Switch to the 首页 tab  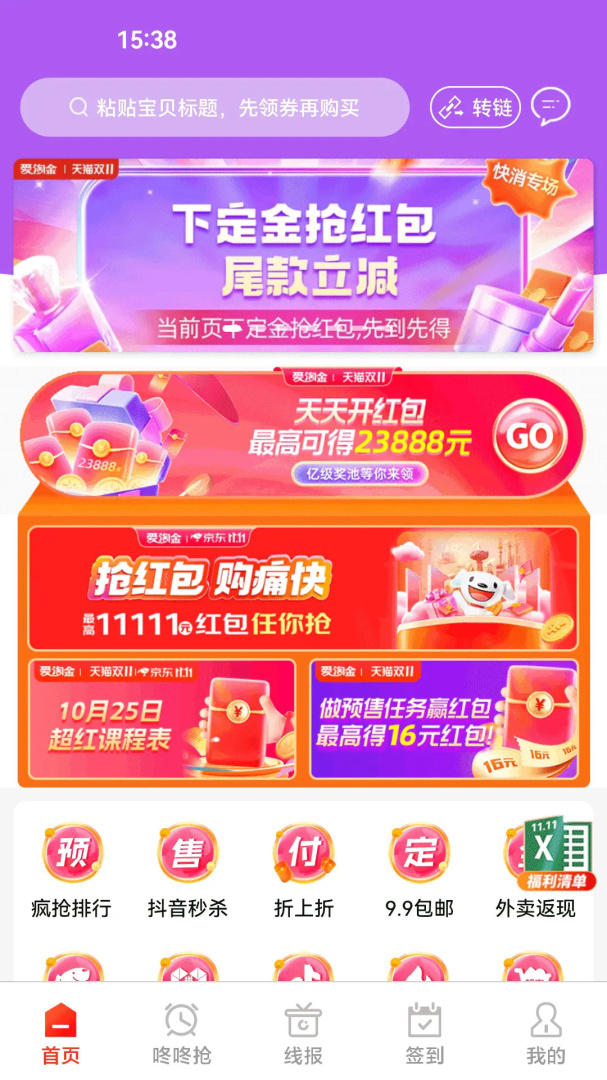point(61,1034)
